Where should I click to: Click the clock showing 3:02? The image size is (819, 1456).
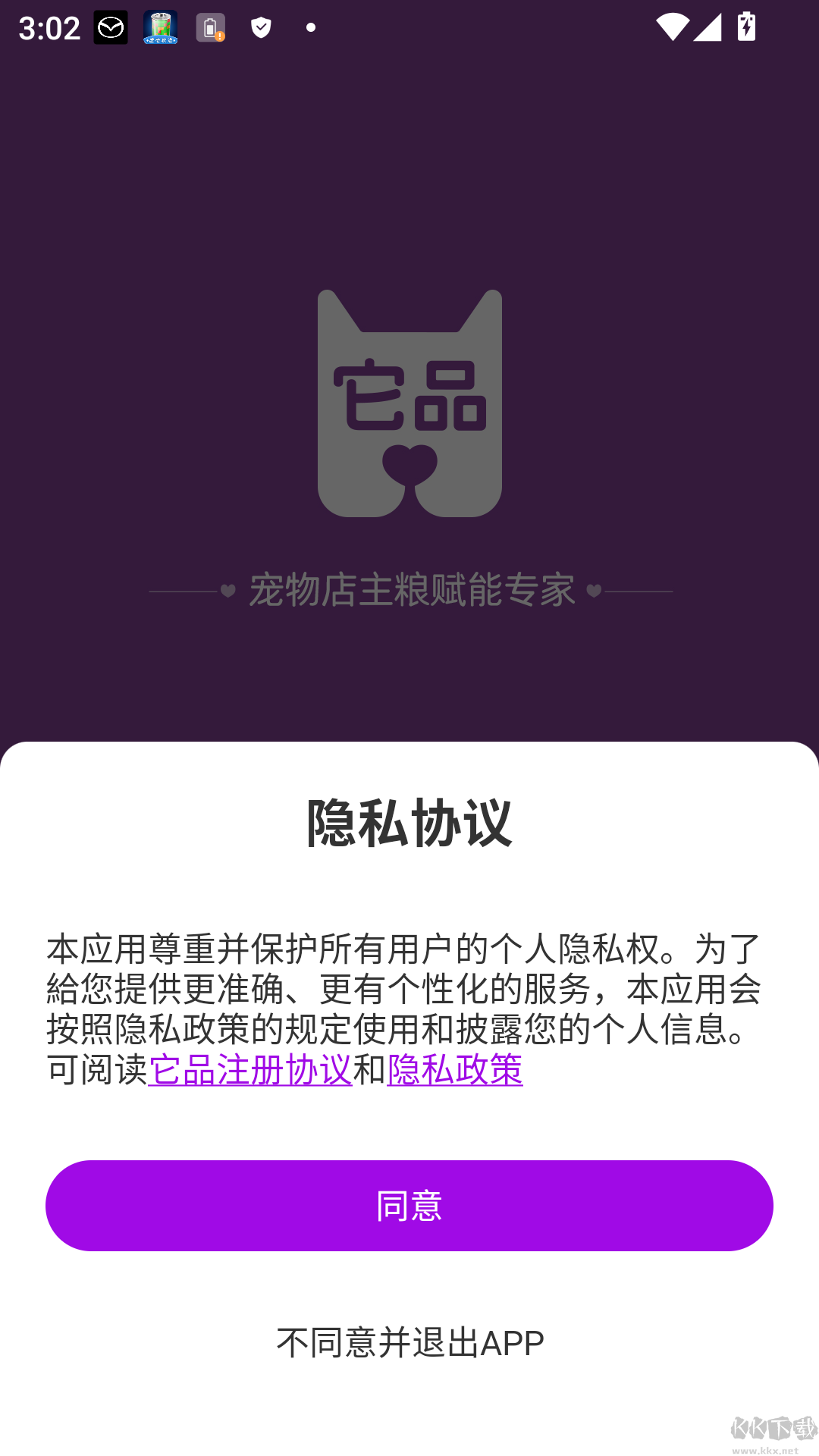[x=50, y=27]
